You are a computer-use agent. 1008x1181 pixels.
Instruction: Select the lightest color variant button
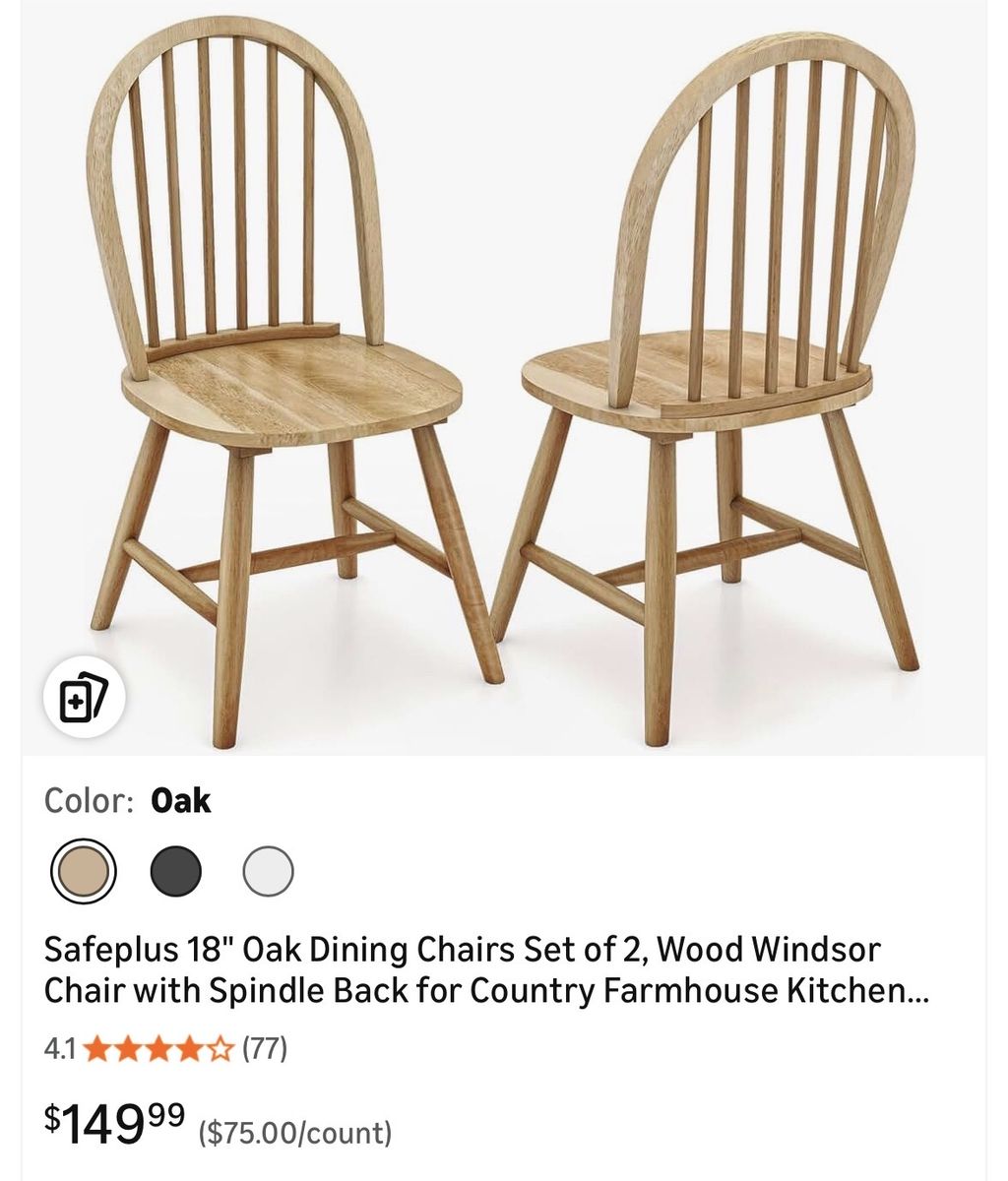(x=266, y=870)
